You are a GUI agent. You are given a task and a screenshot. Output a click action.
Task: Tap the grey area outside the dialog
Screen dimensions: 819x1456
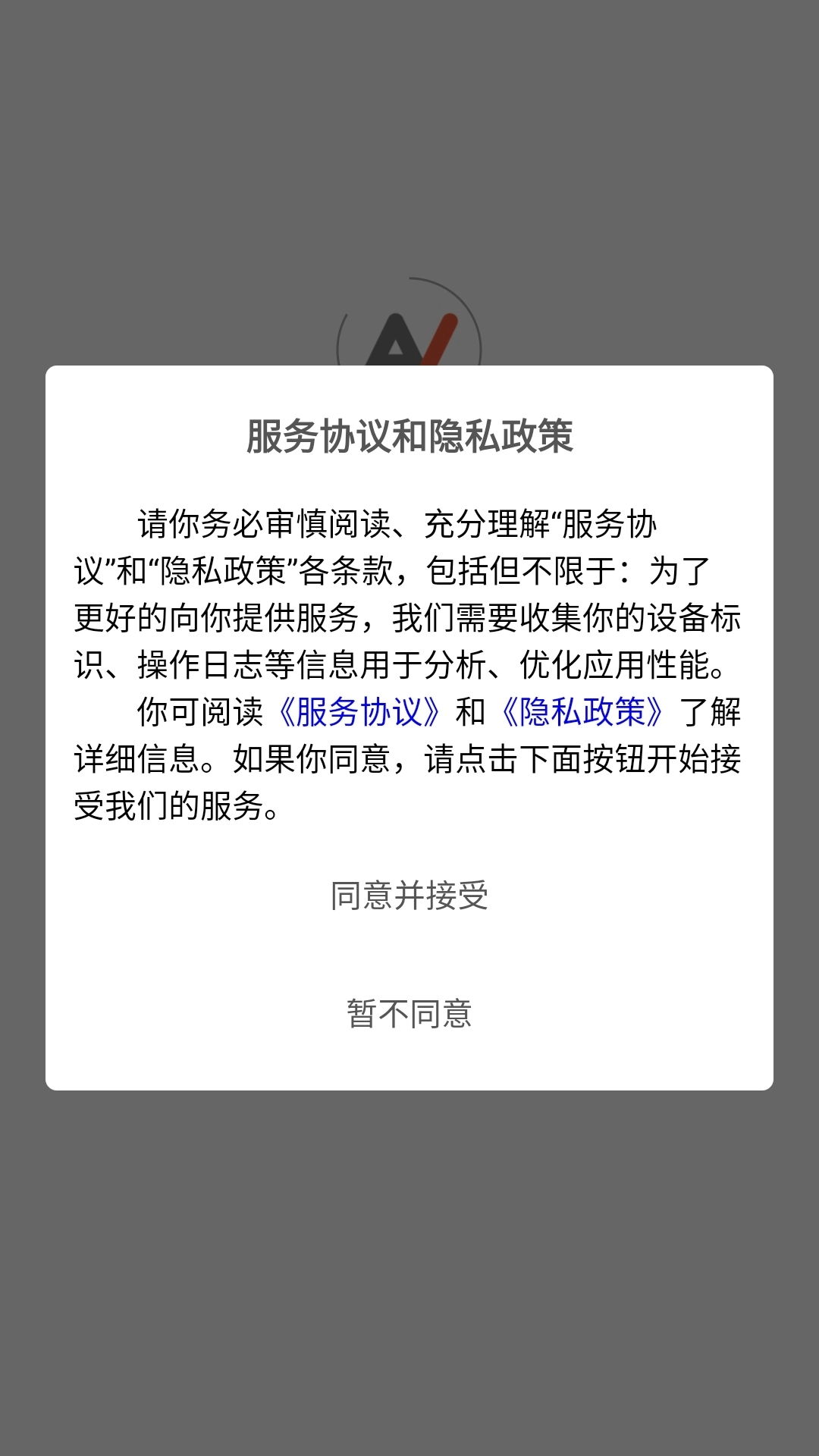point(409,152)
